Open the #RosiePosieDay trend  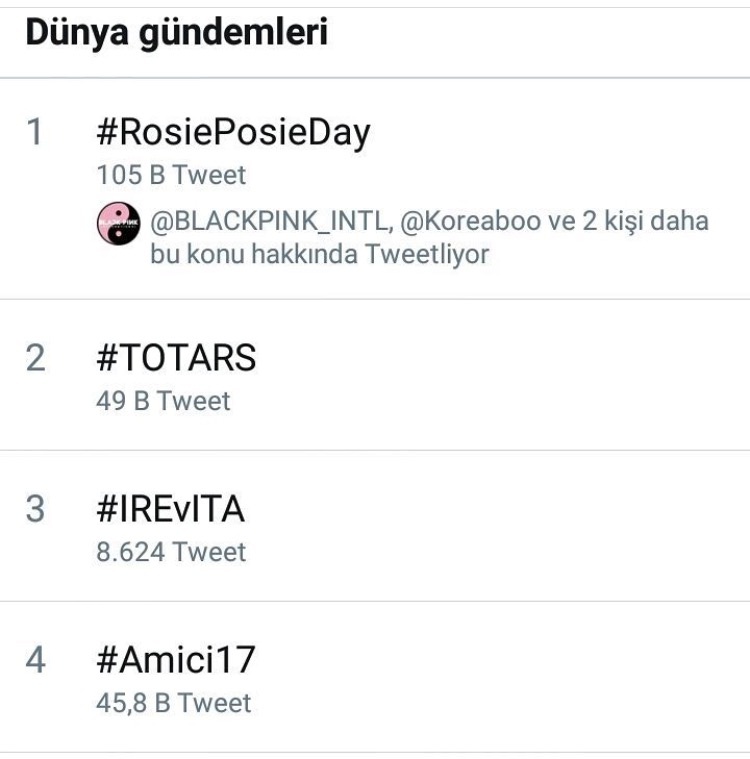tap(233, 133)
